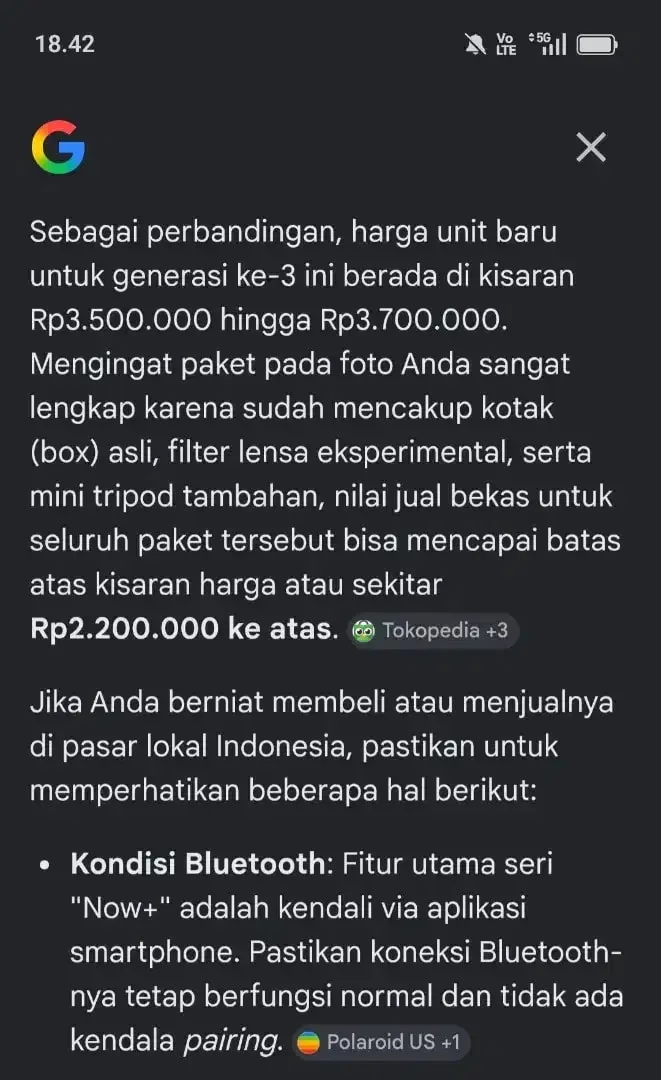
Task: Close the Google AI answer panel
Action: point(591,147)
